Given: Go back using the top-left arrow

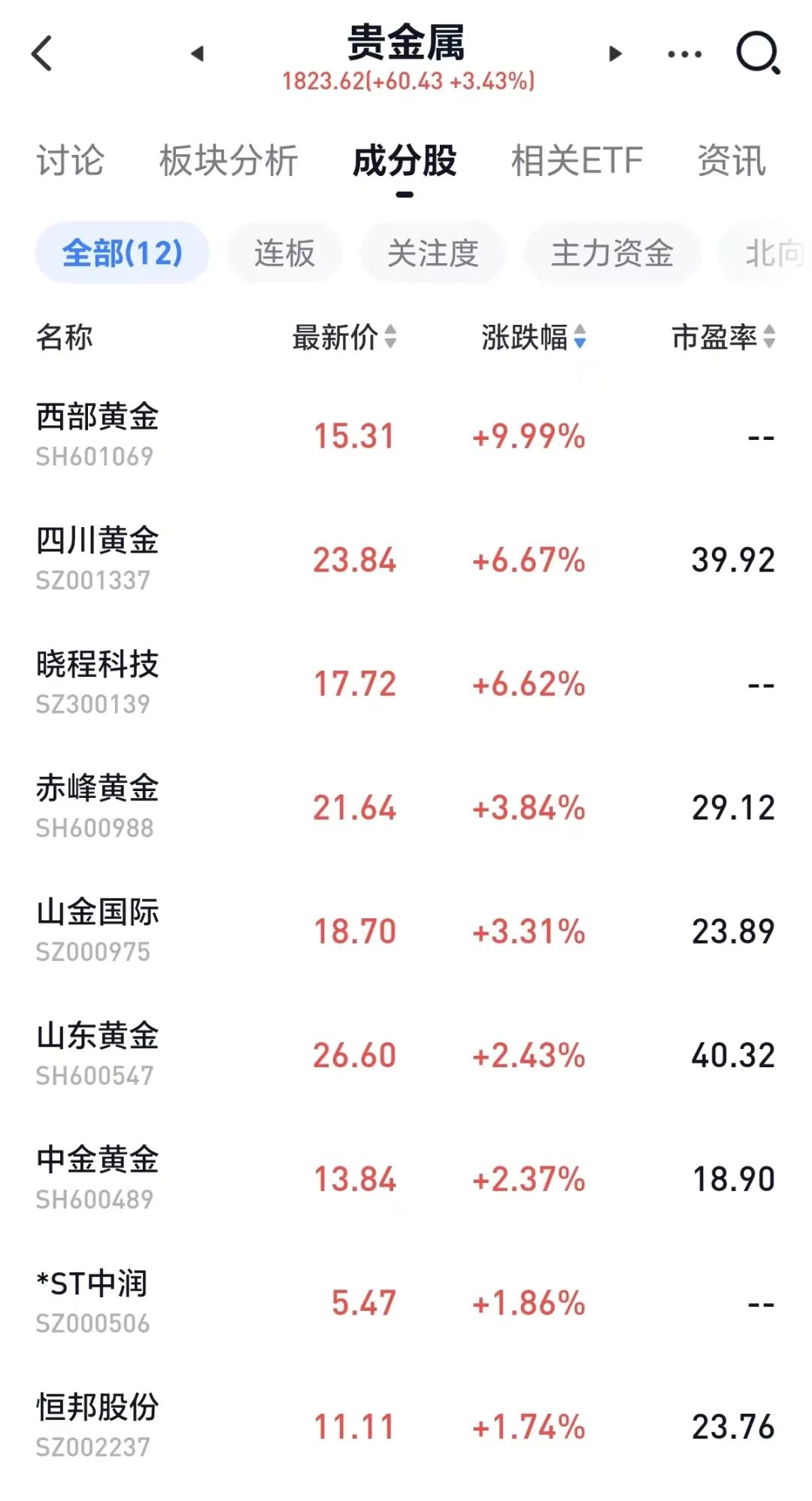Looking at the screenshot, I should click(x=42, y=53).
